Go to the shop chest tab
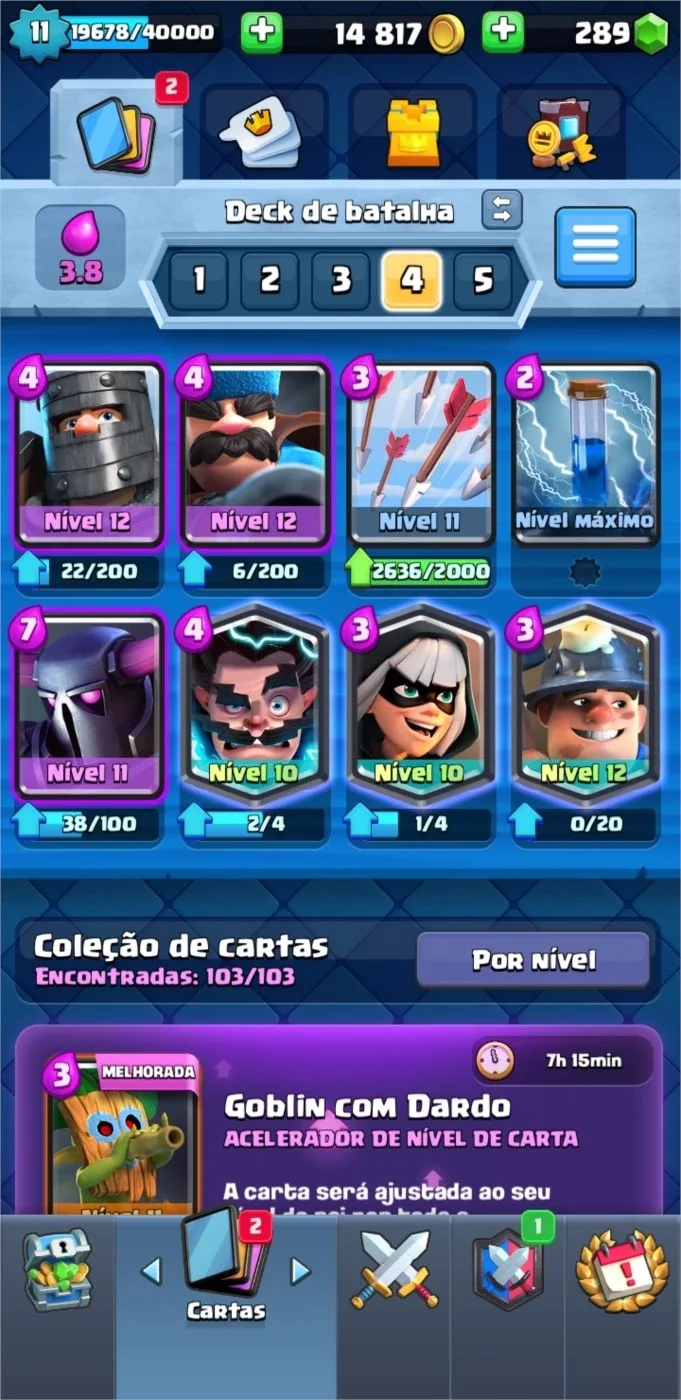 [x=57, y=1270]
